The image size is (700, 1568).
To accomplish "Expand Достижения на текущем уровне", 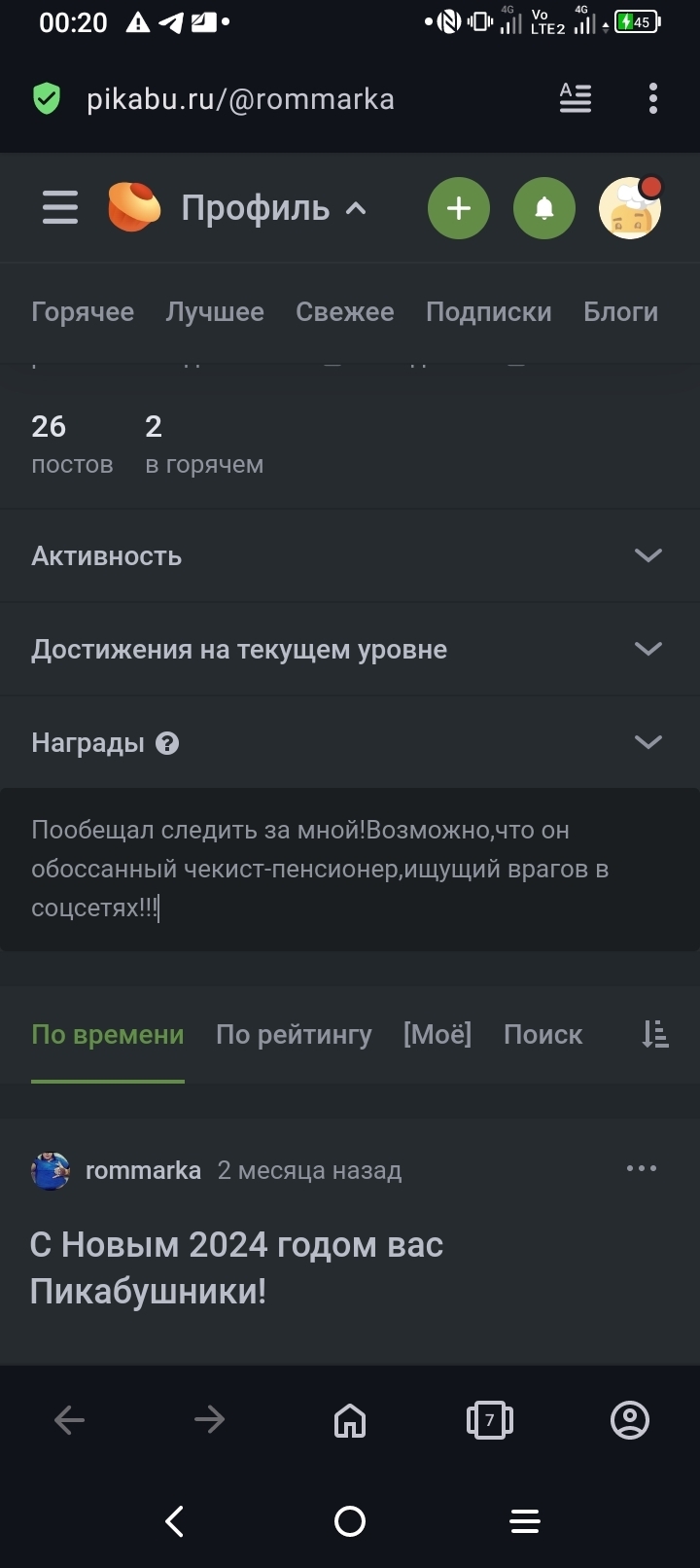I will click(x=350, y=650).
